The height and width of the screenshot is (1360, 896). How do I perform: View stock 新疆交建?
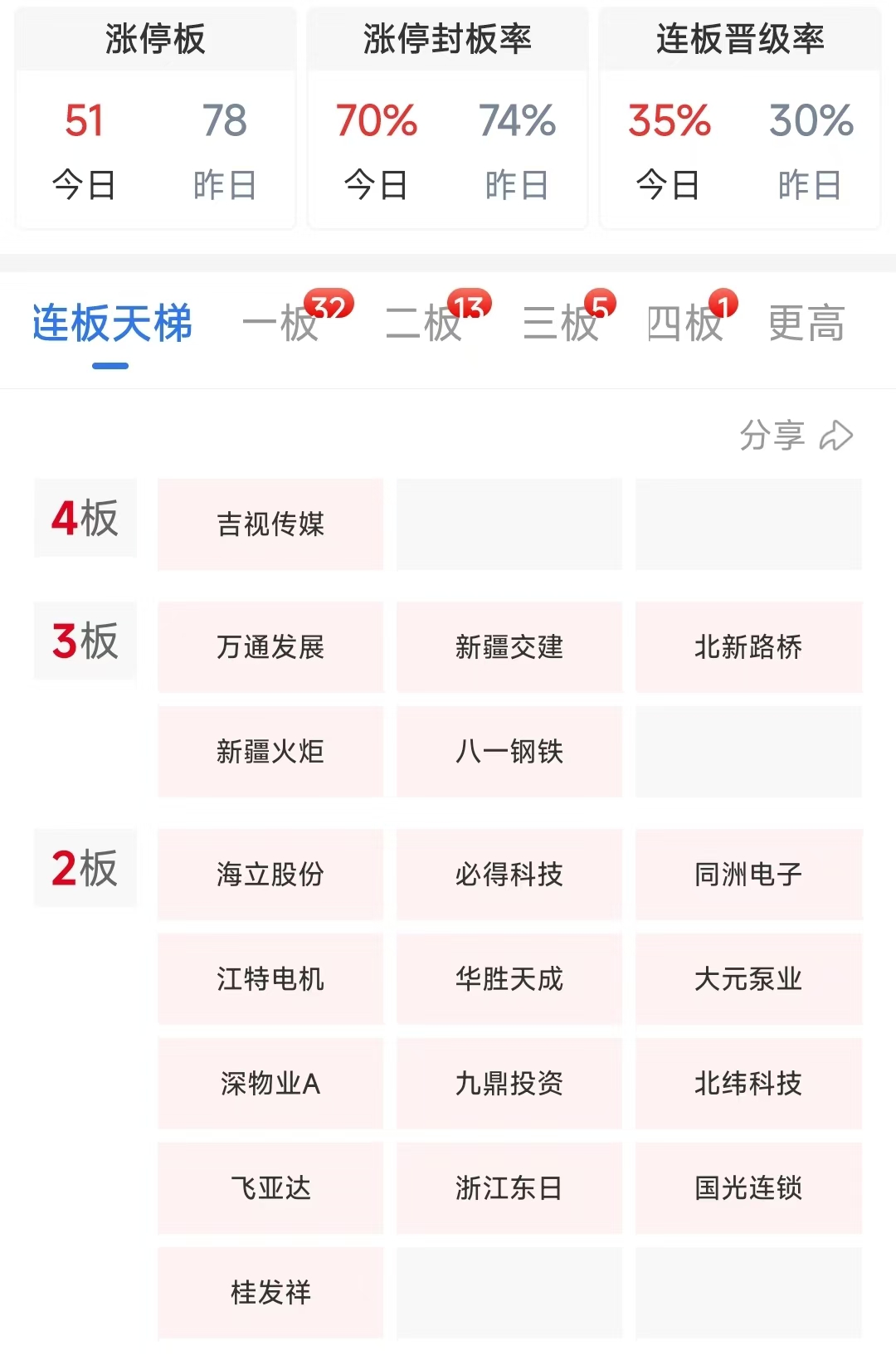[509, 647]
